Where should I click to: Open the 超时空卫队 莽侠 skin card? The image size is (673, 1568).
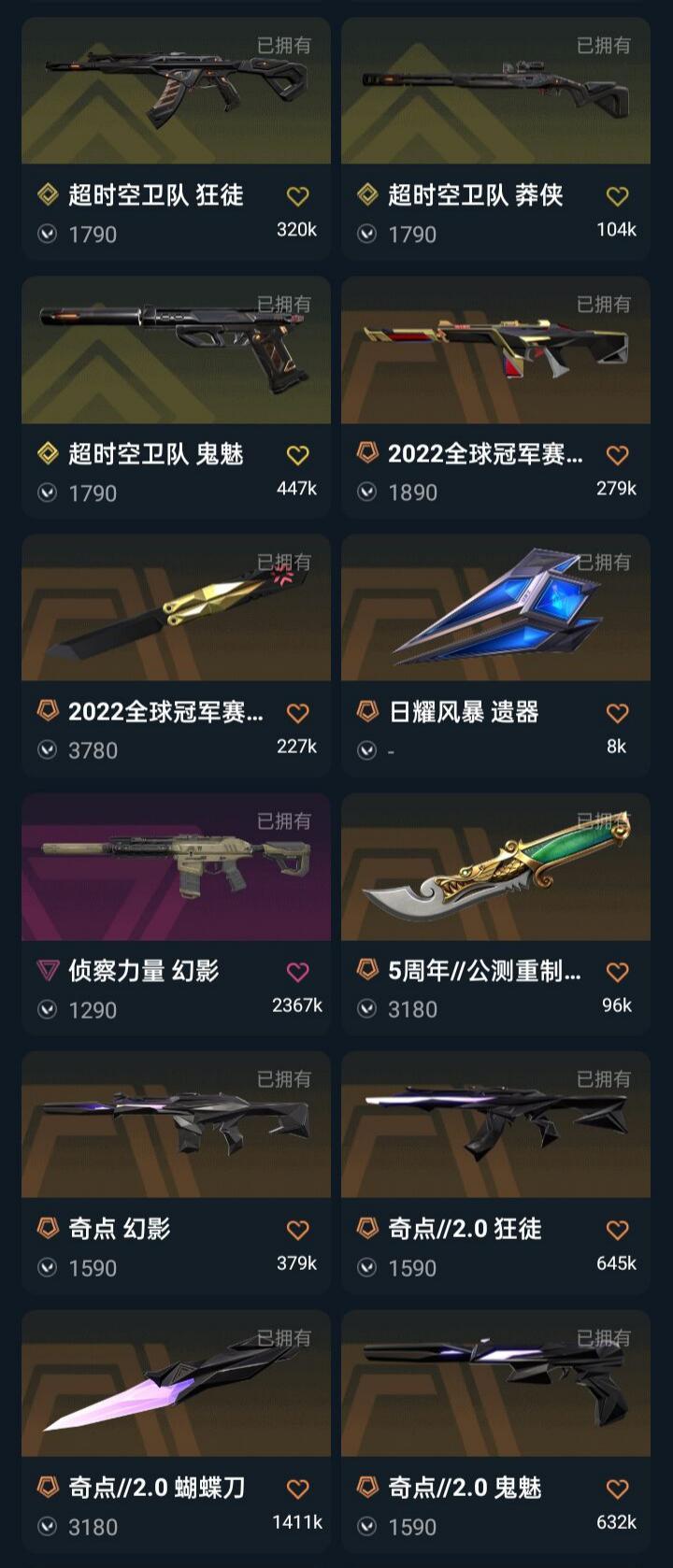(x=495, y=92)
